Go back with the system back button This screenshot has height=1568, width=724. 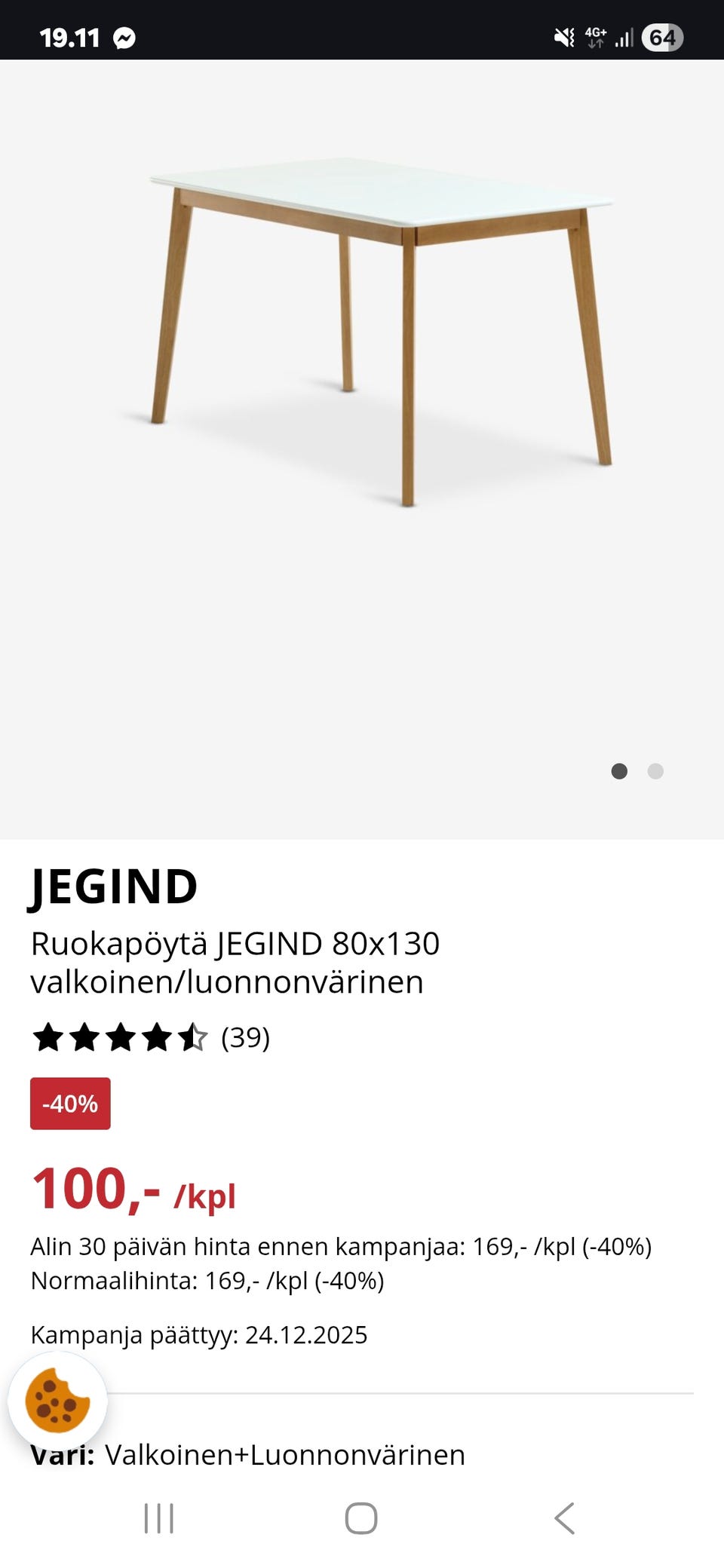(565, 1518)
